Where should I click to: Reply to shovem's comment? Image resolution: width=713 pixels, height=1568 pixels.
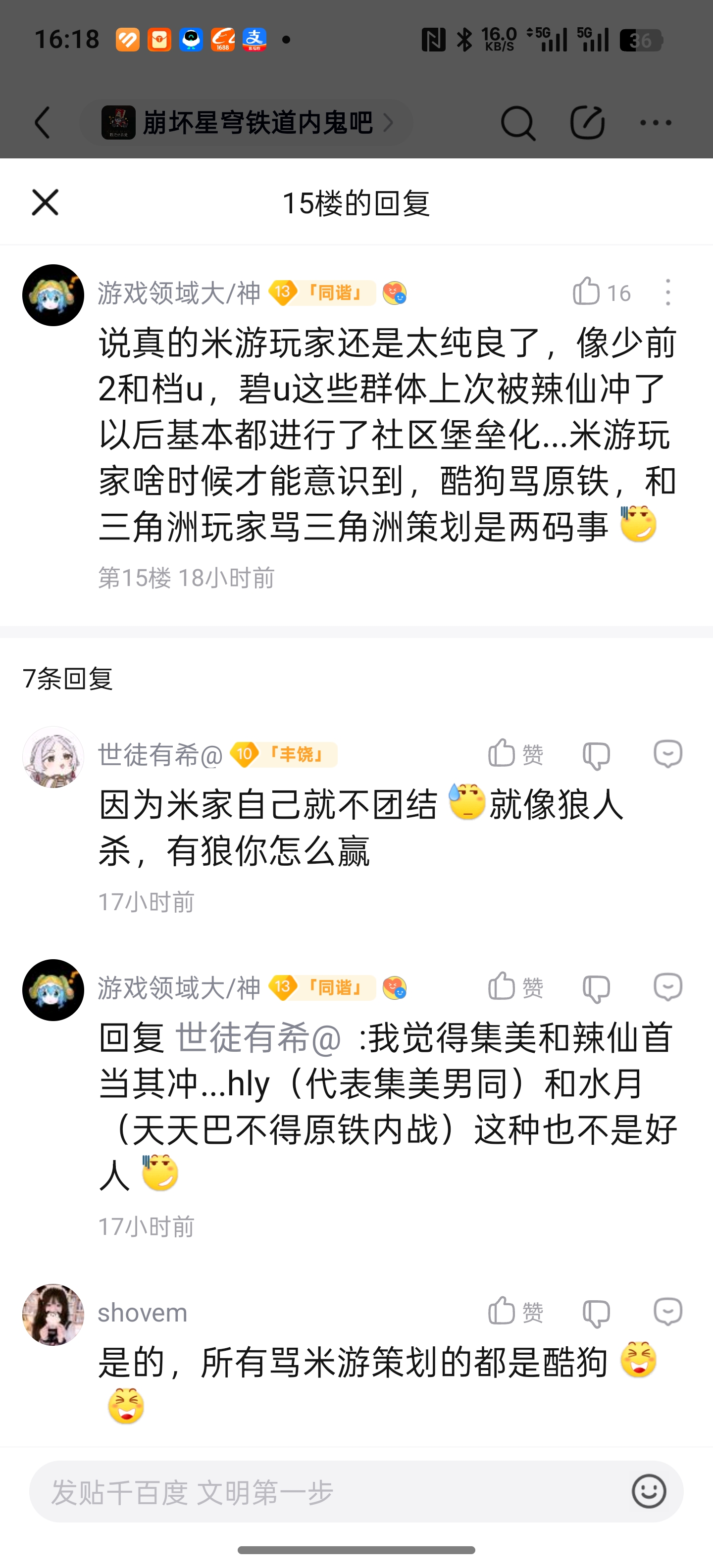(668, 1311)
